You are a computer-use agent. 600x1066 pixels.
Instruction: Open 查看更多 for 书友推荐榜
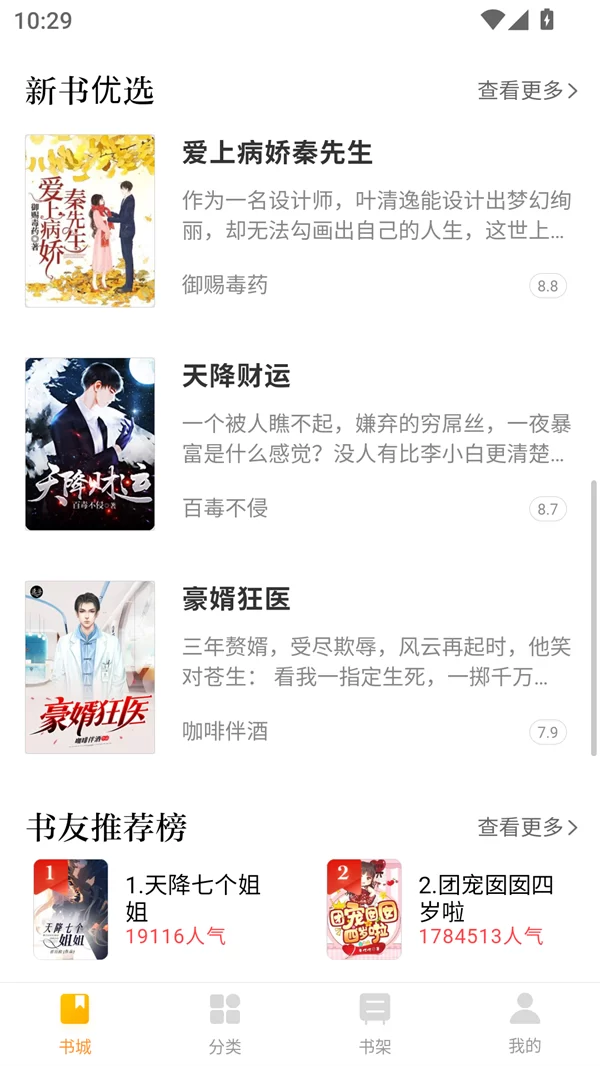coord(527,827)
